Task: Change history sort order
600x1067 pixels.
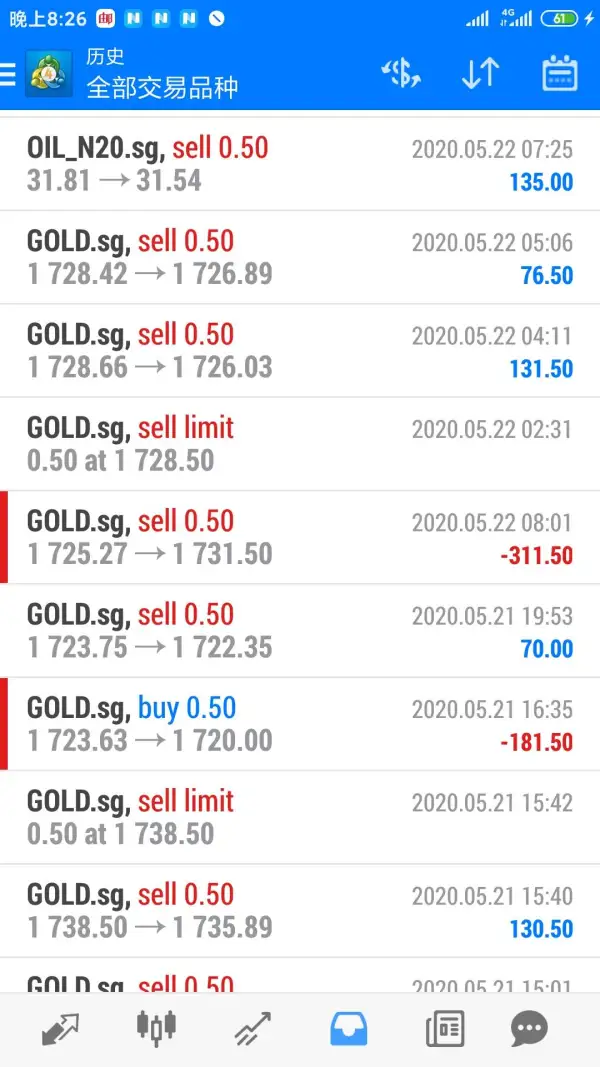Action: [x=480, y=74]
